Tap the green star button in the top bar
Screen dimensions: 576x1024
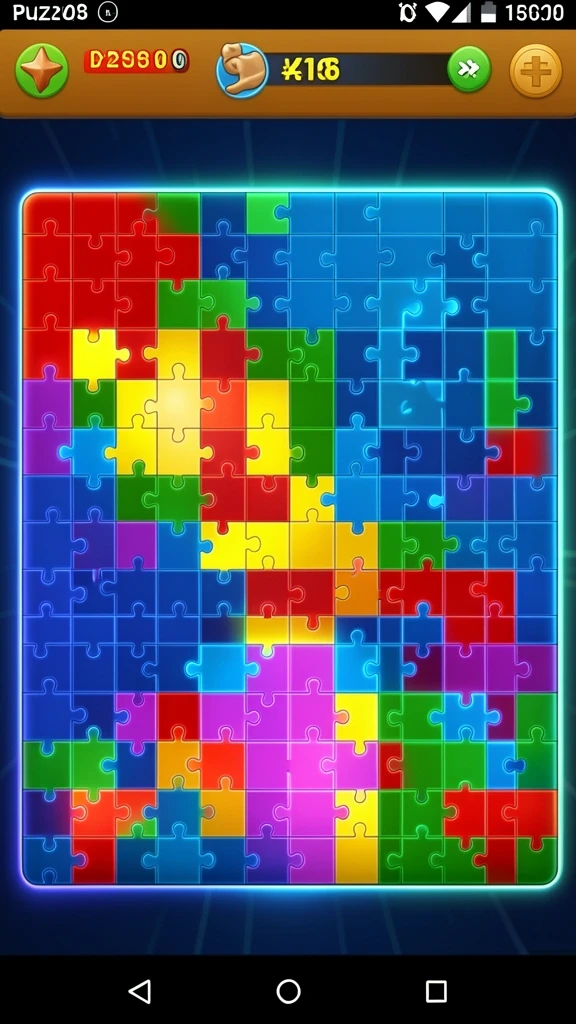click(x=42, y=70)
